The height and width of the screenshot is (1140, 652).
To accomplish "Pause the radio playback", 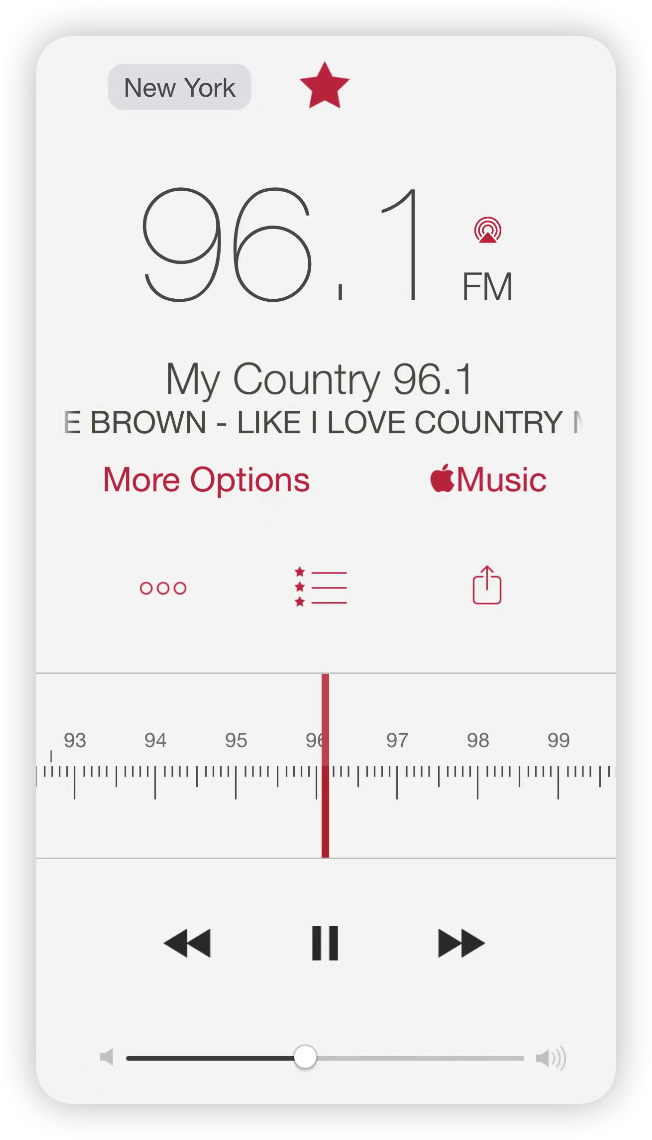I will click(325, 943).
